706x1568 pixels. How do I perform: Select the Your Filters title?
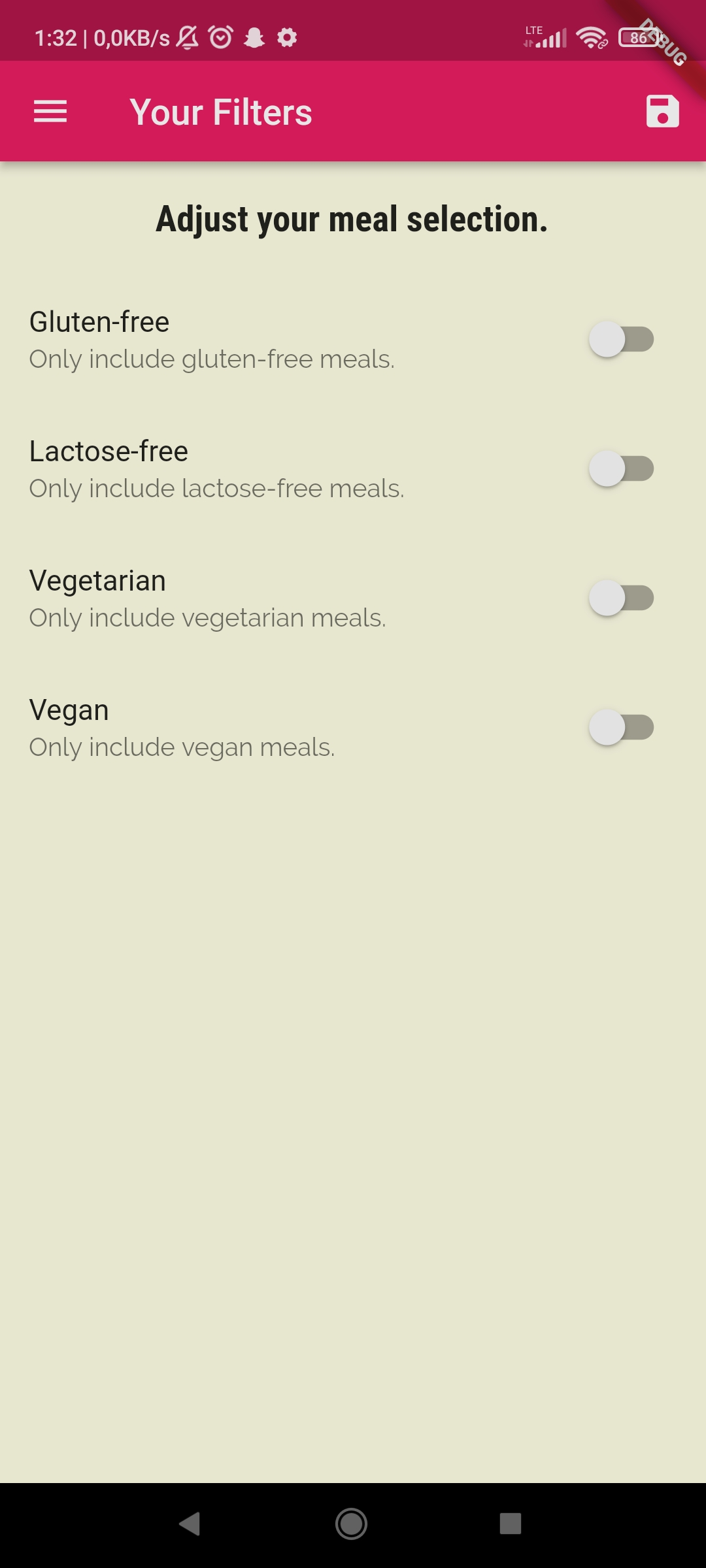(220, 111)
